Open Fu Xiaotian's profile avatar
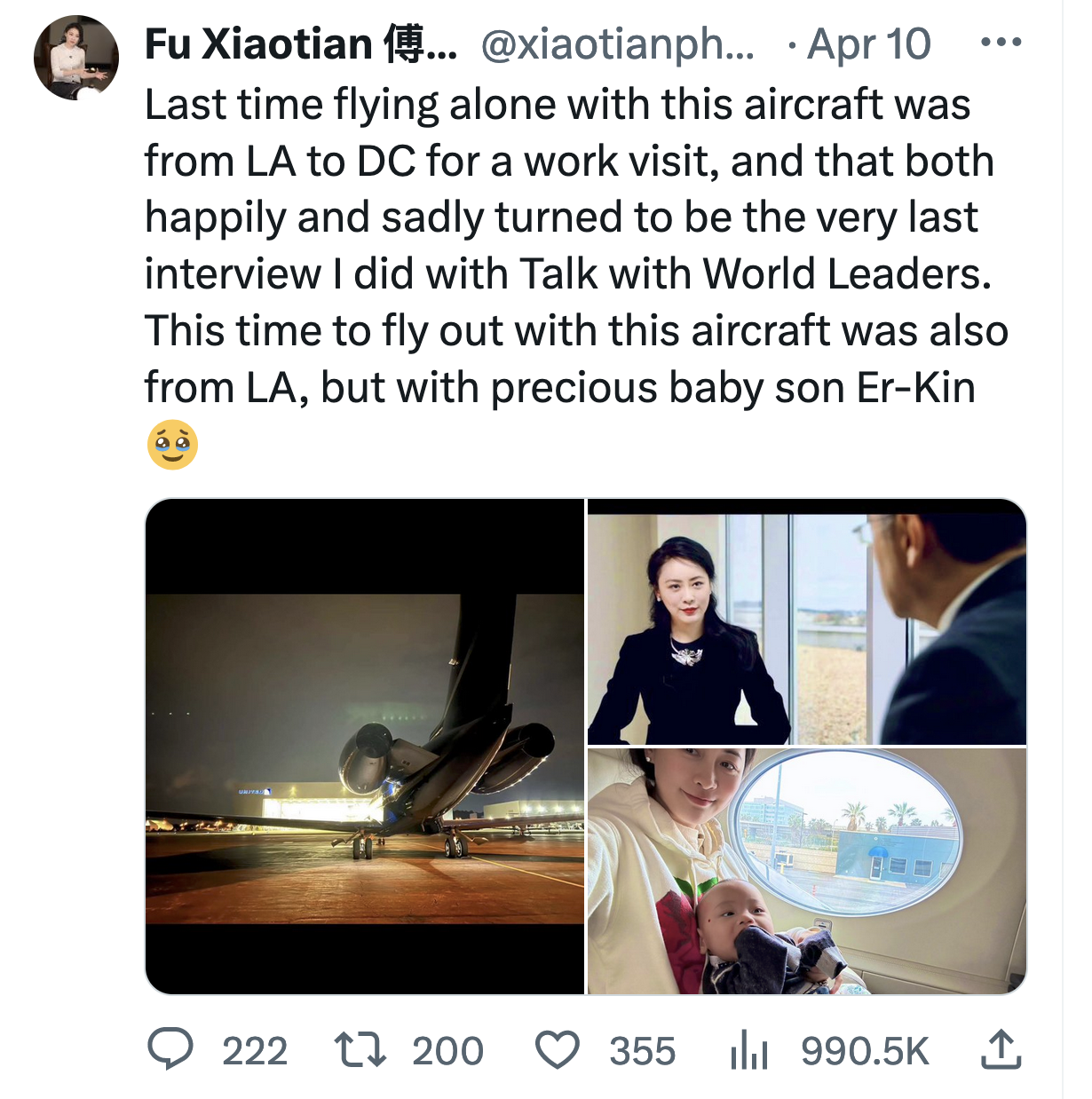The width and height of the screenshot is (1092, 1099). tap(75, 58)
